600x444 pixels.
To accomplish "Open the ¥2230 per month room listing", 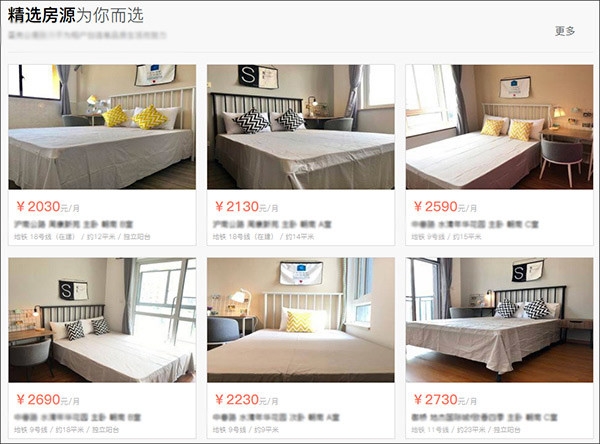I will 300,320.
